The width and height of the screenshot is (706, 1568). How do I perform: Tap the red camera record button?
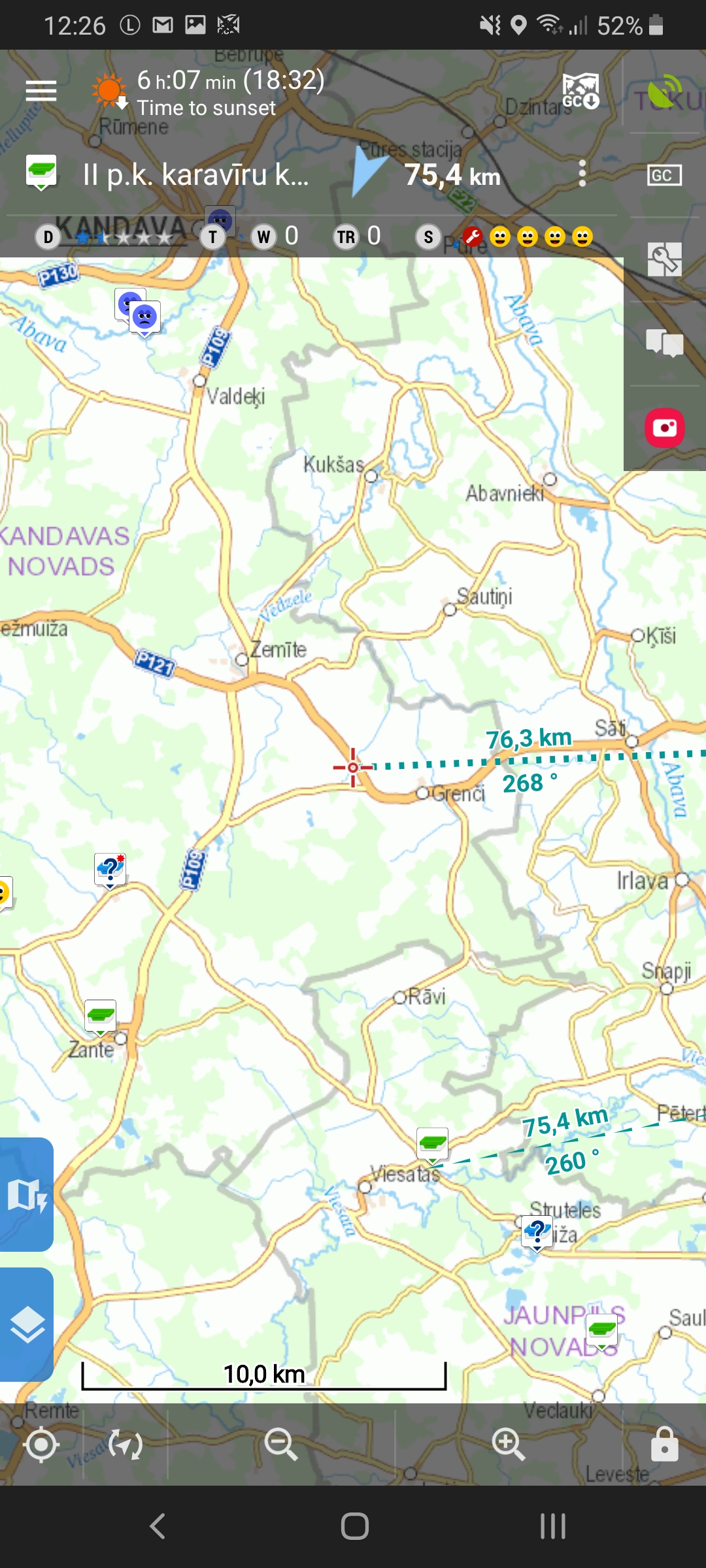(664, 428)
